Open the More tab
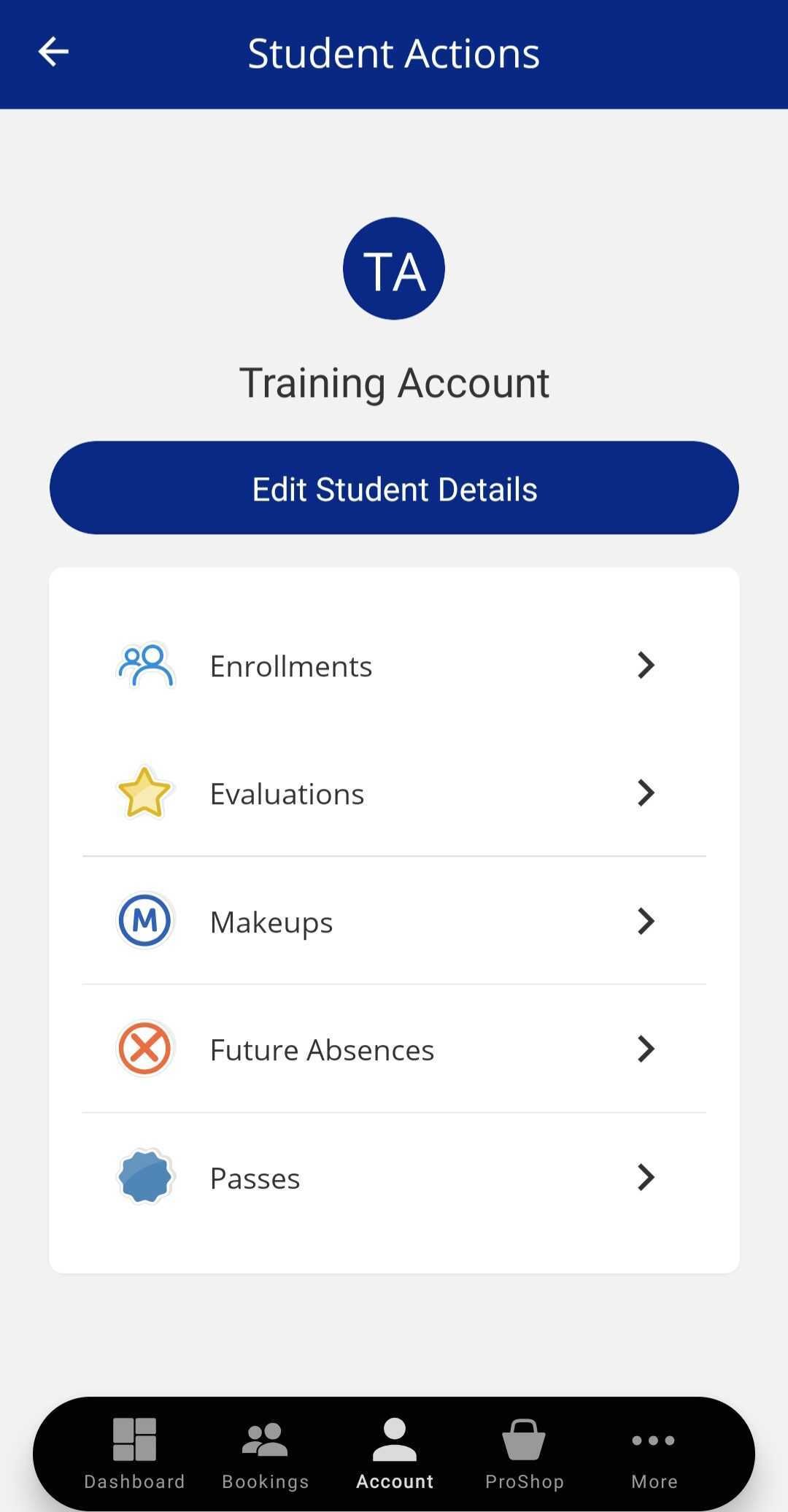This screenshot has height=1512, width=788. [654, 1453]
